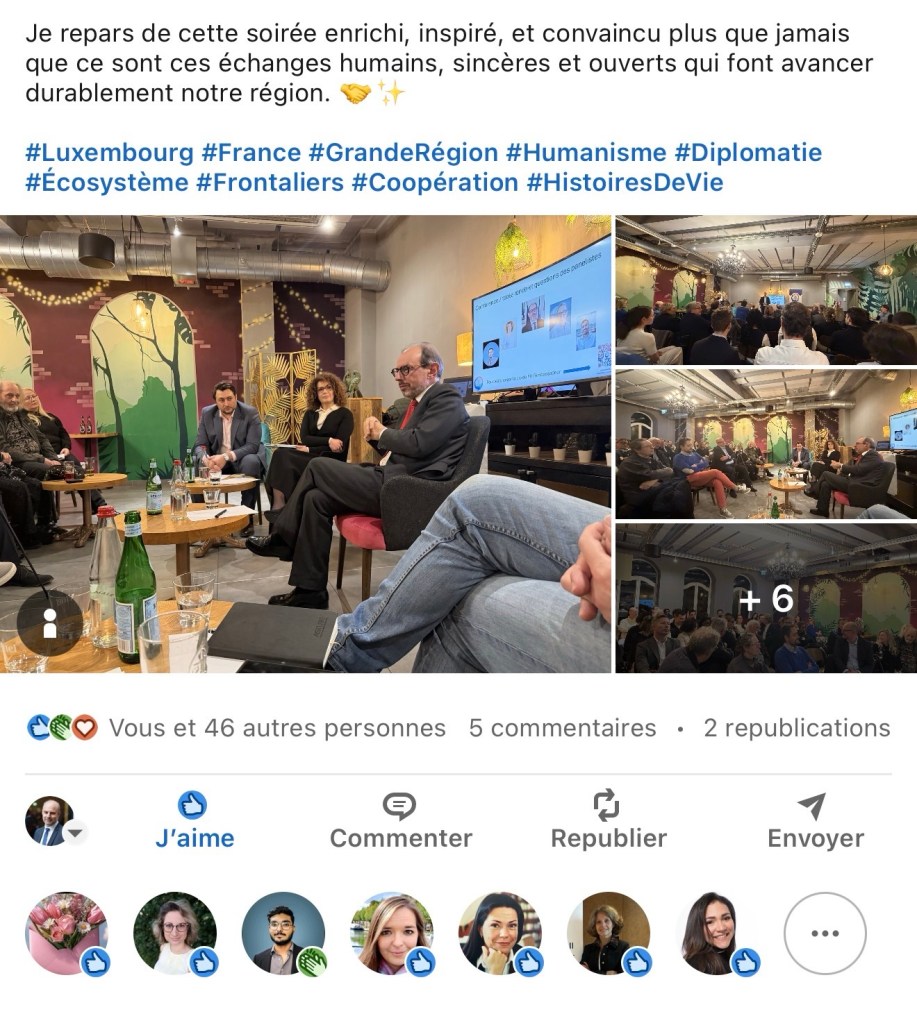Send this post with Envoyer

(815, 821)
